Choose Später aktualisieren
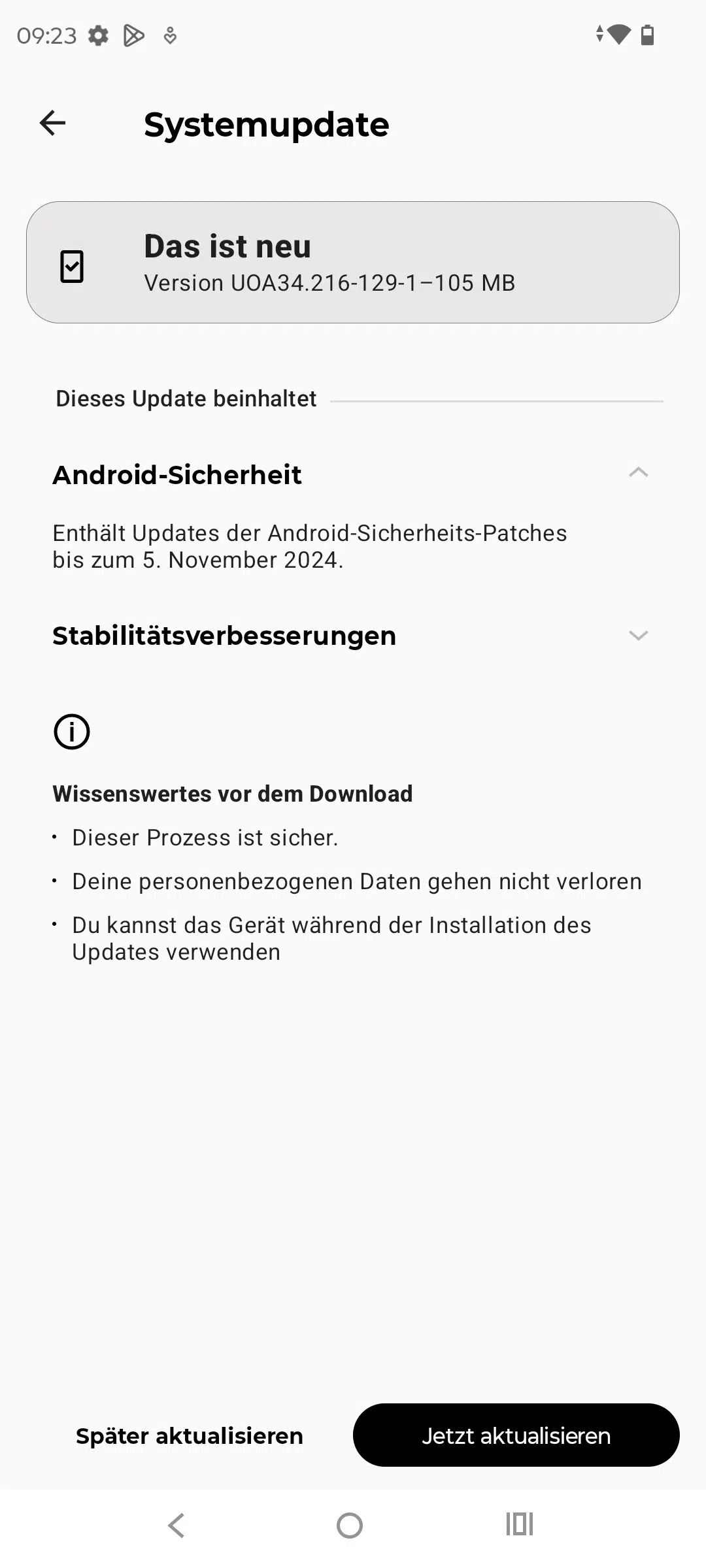706x1568 pixels. tap(190, 1435)
